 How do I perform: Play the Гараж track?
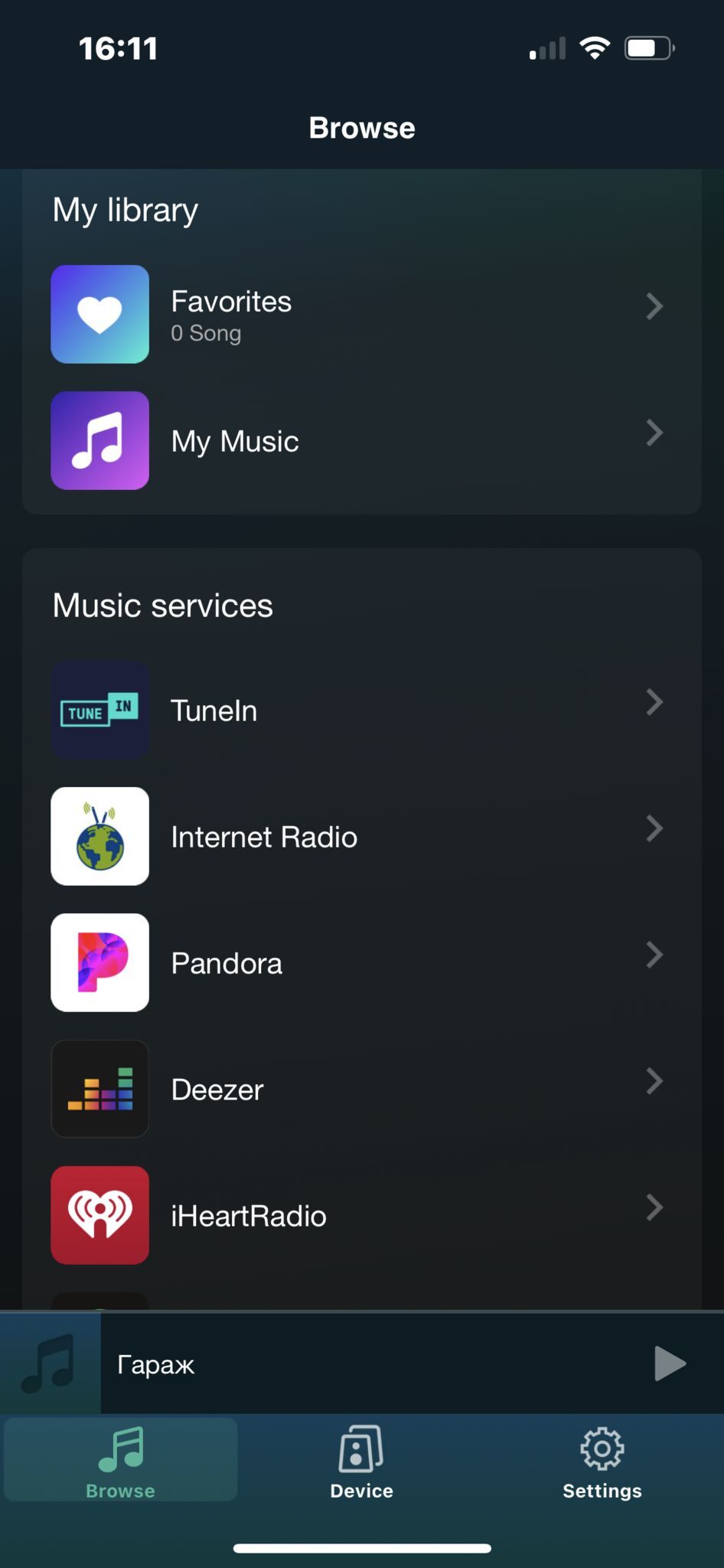pos(670,1364)
